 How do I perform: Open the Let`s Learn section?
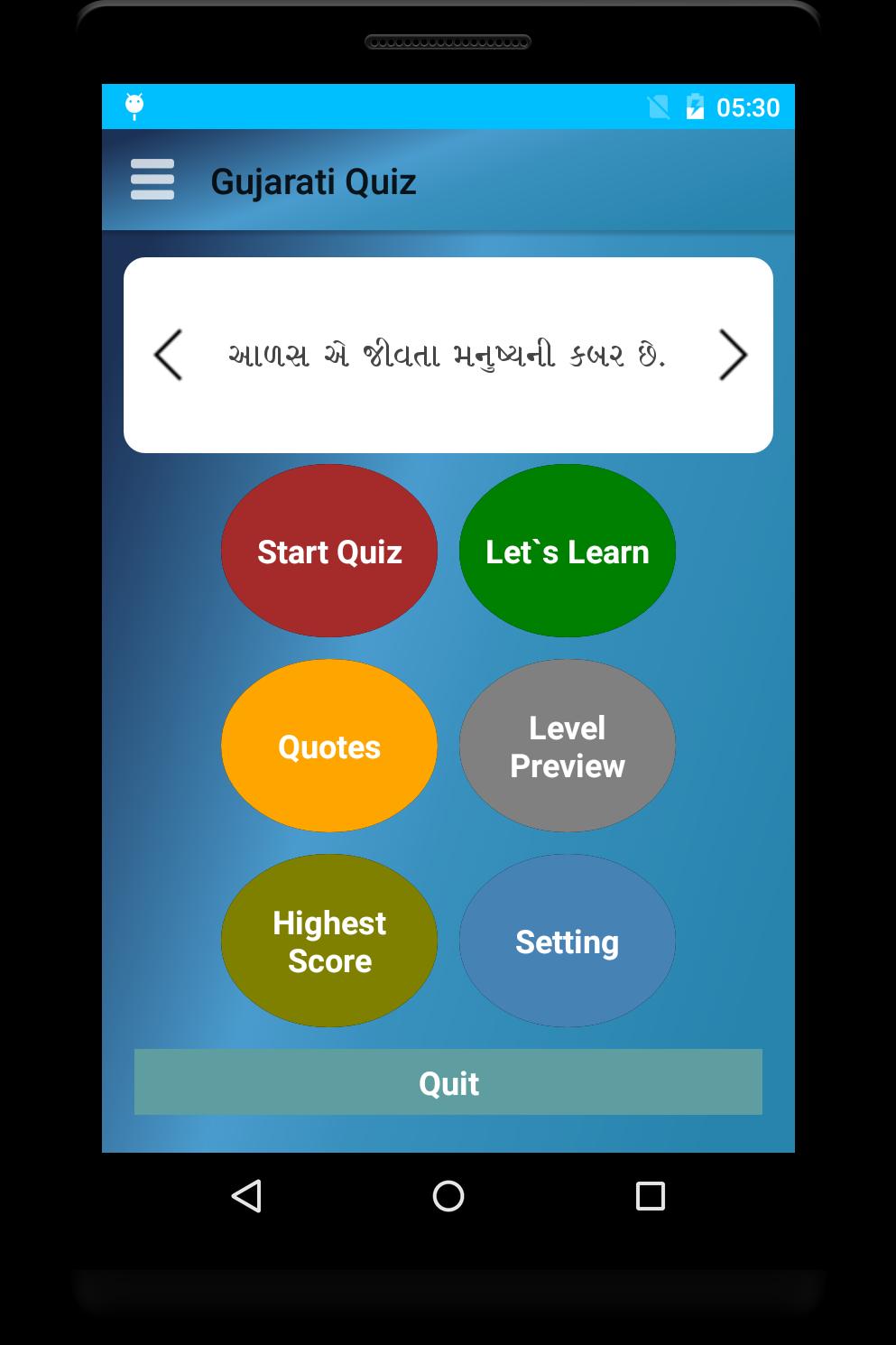coord(567,551)
